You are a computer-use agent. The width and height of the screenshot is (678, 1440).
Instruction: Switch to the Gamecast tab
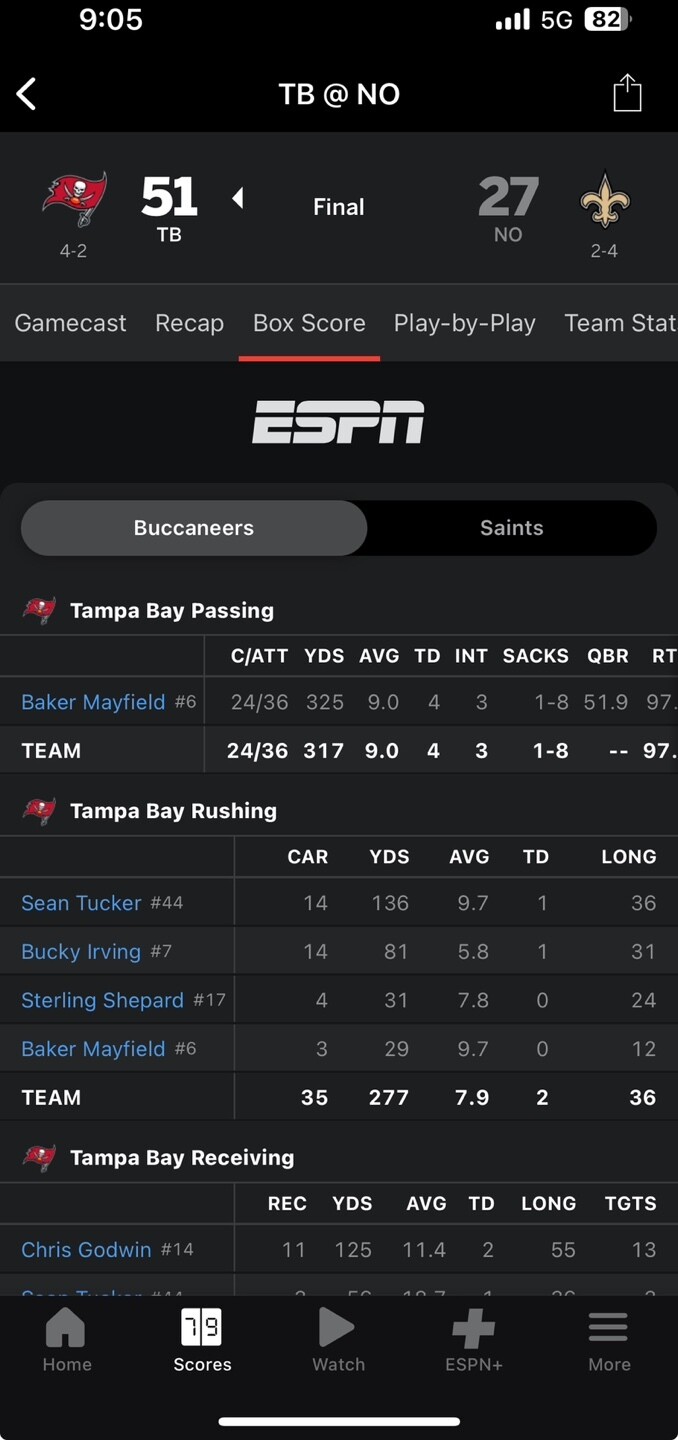70,323
